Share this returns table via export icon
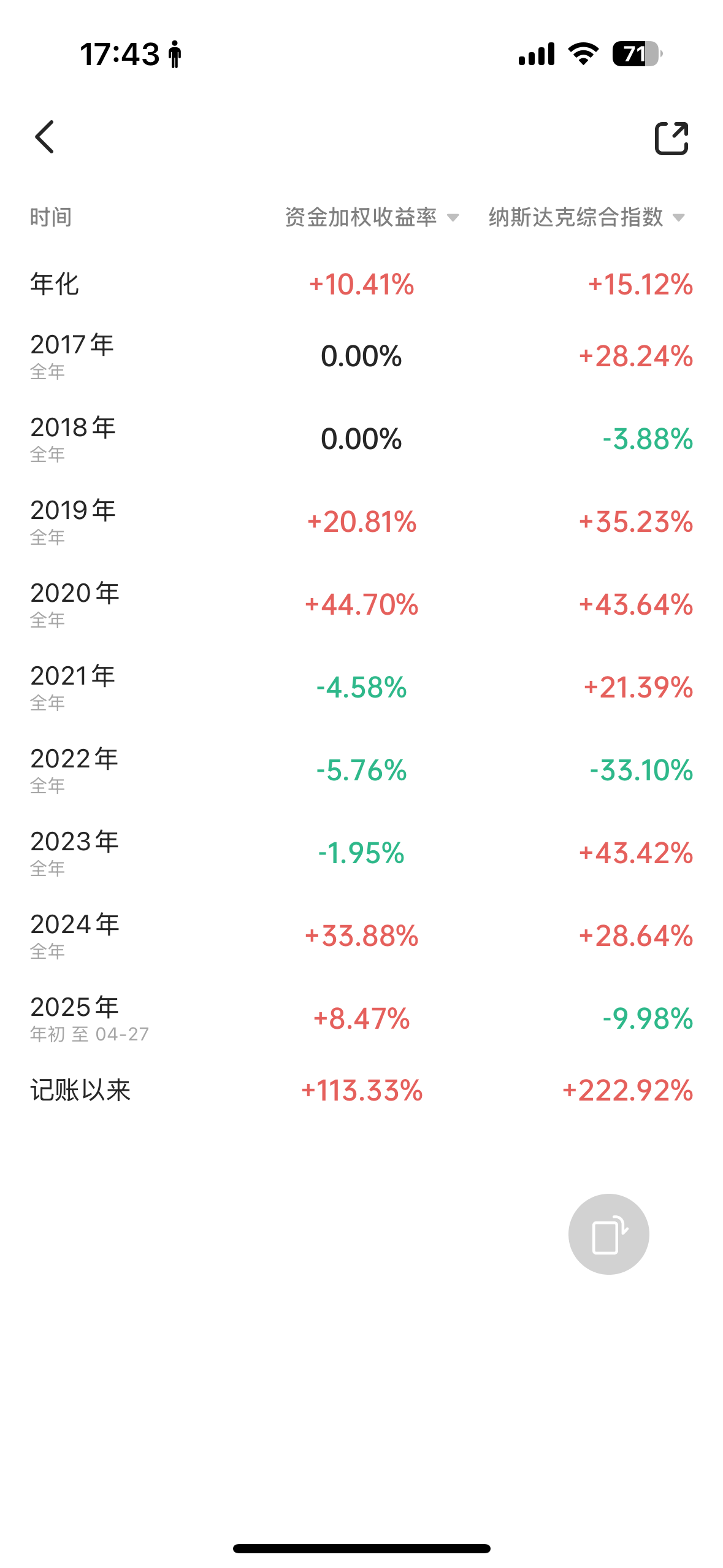The height and width of the screenshot is (1568, 723). (x=671, y=138)
